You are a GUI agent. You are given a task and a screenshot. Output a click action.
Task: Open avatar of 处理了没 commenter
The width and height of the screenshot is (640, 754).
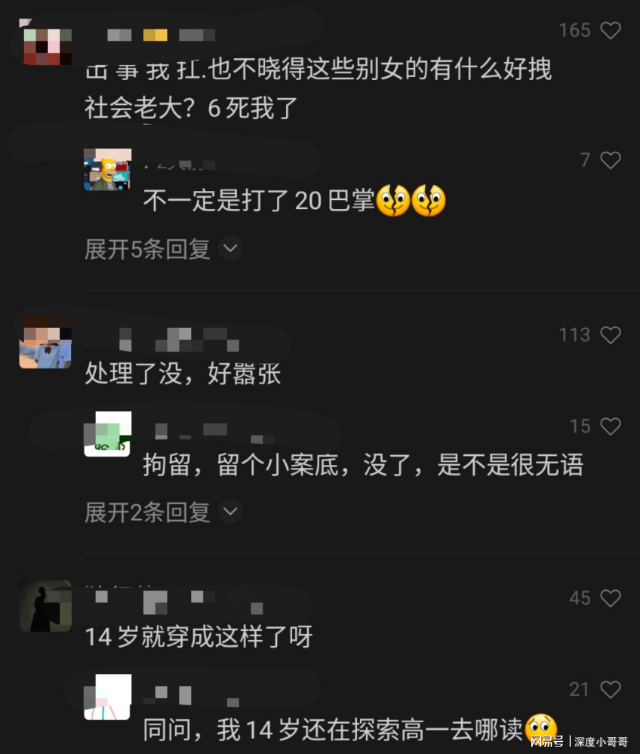point(46,342)
